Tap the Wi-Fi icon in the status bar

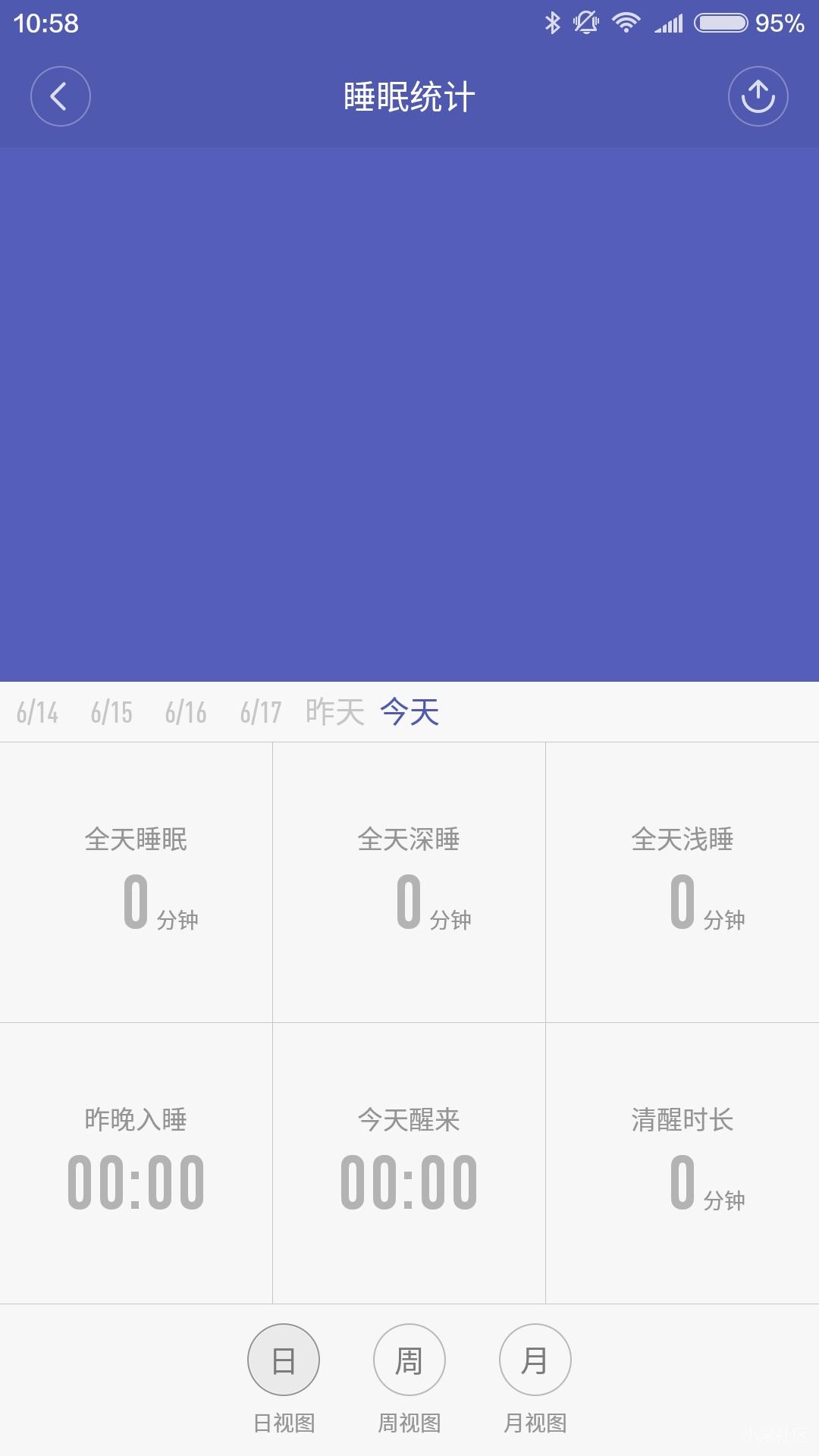pos(626,22)
